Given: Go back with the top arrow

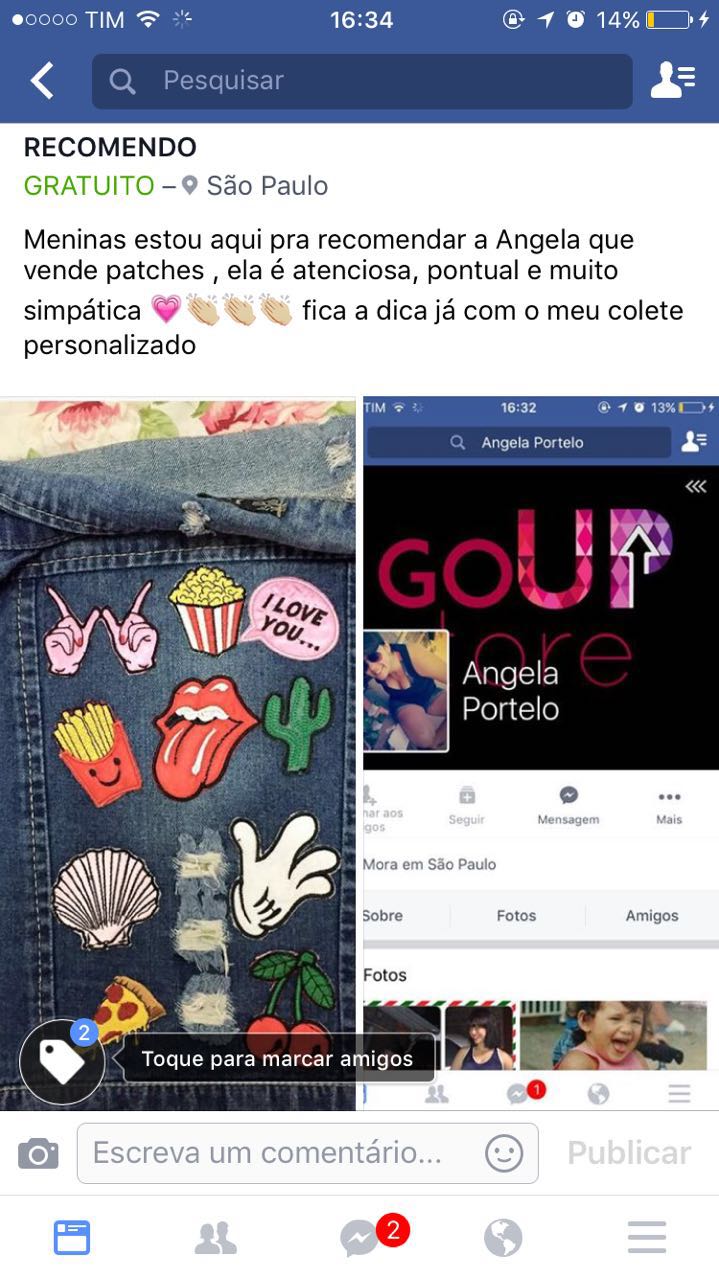Looking at the screenshot, I should [x=42, y=81].
